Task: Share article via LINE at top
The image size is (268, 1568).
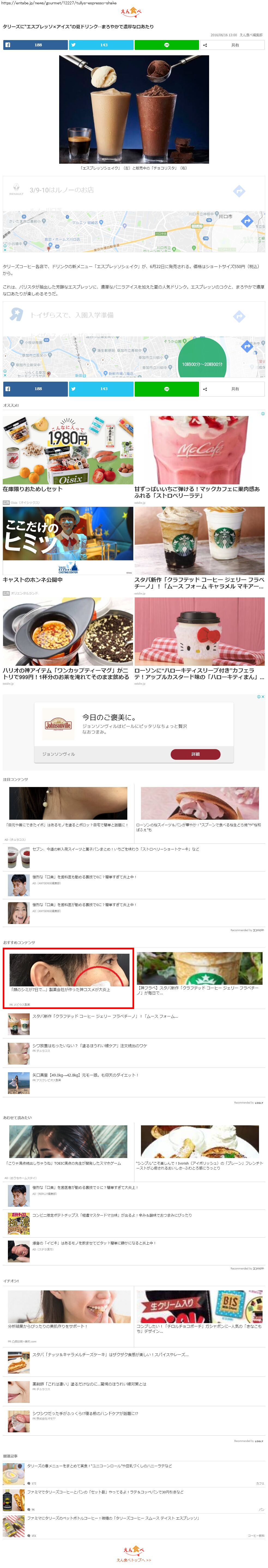Action: (166, 45)
